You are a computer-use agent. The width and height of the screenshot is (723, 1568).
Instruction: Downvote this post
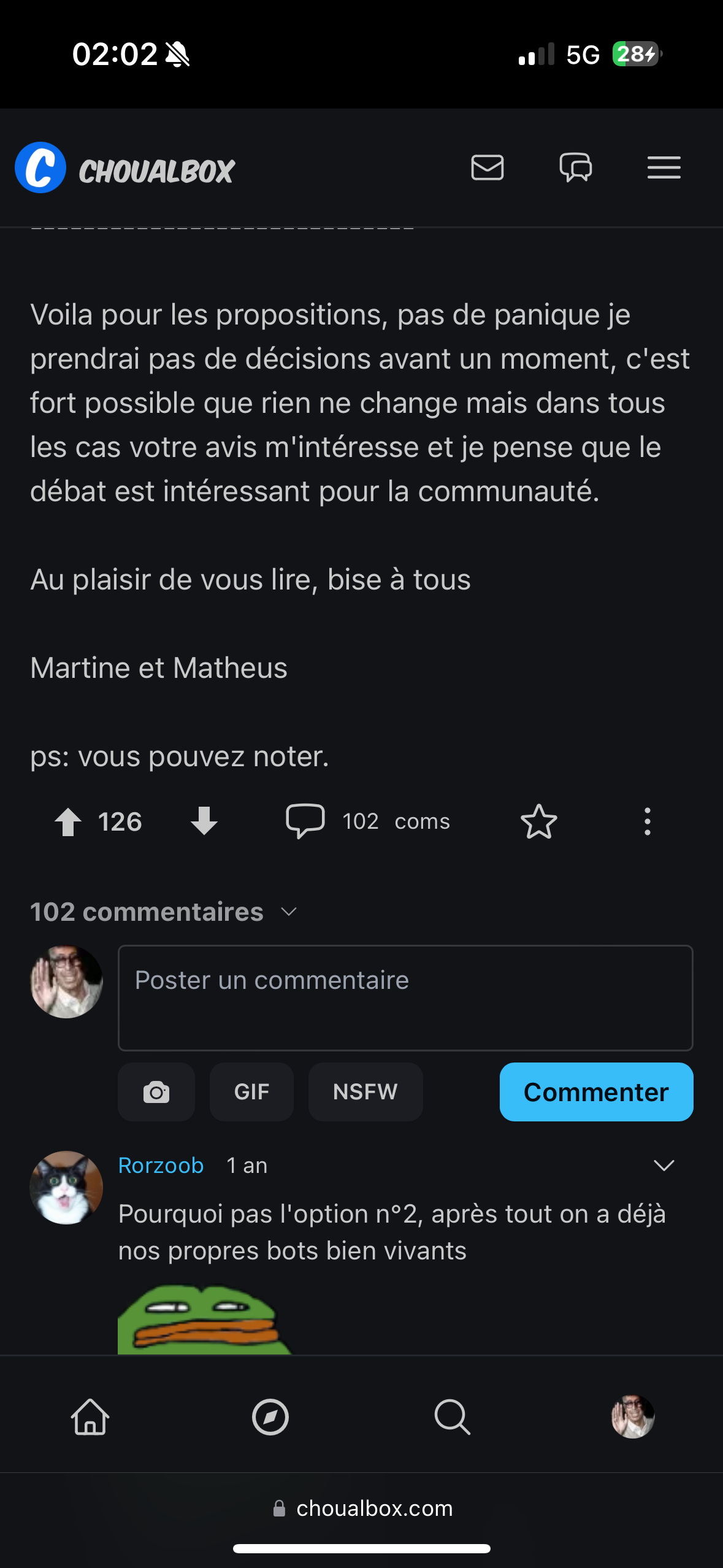pos(204,821)
